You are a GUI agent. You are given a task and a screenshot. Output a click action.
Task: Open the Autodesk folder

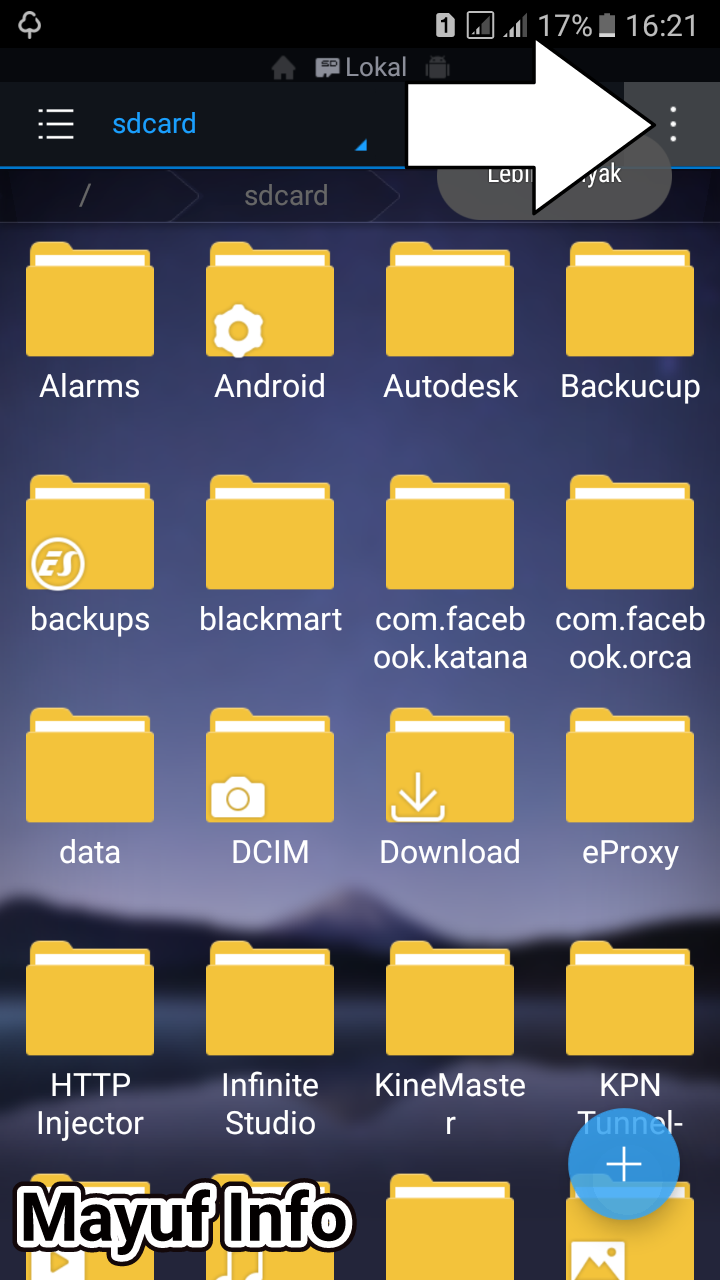[450, 300]
